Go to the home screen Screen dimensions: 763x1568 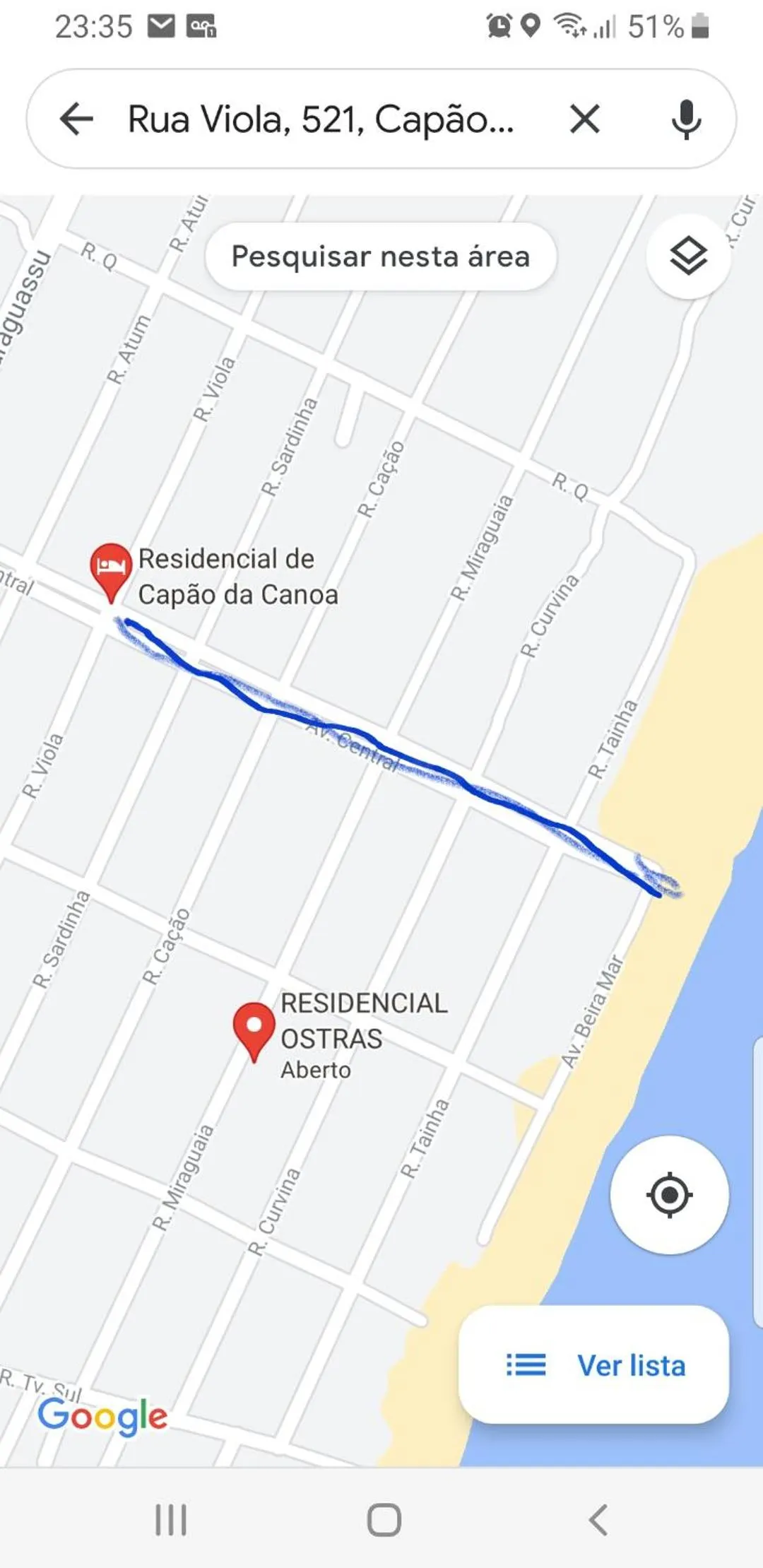384,1519
